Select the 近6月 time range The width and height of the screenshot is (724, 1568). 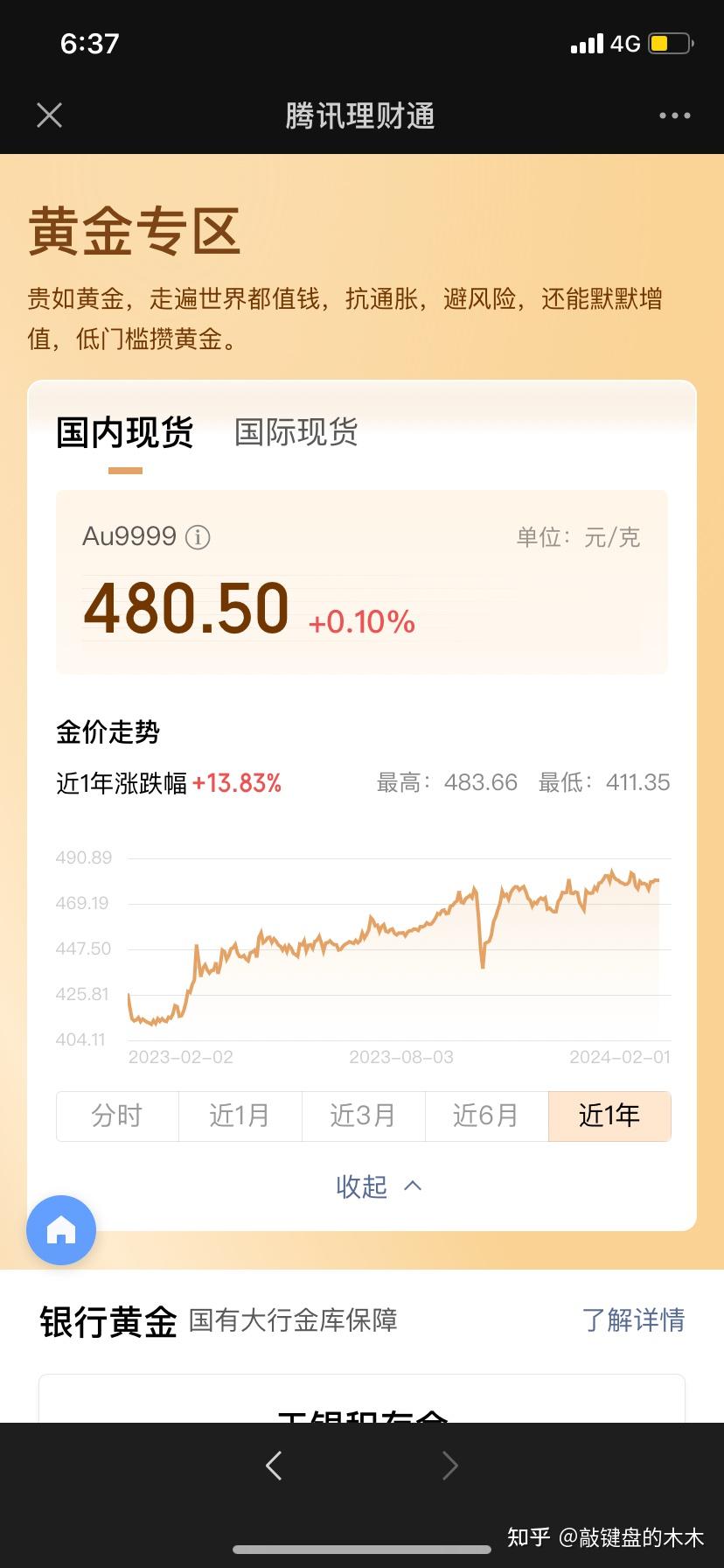coord(486,1116)
